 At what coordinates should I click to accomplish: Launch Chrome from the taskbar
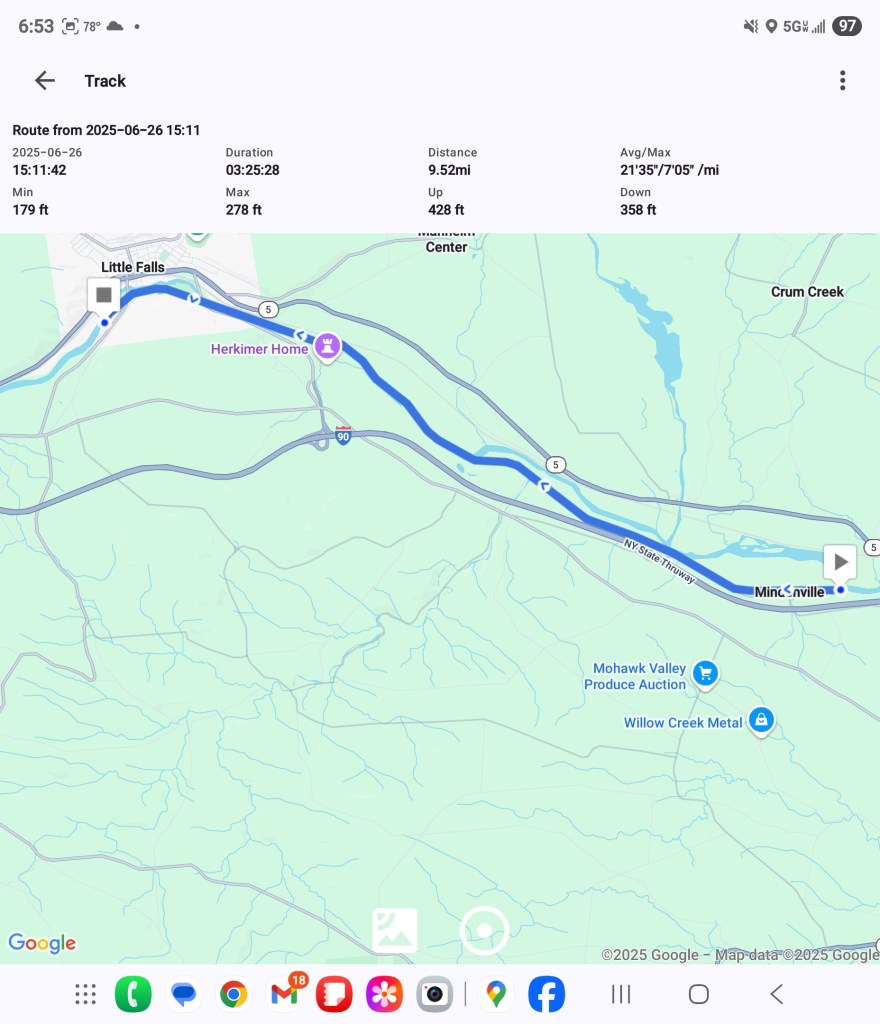[234, 994]
